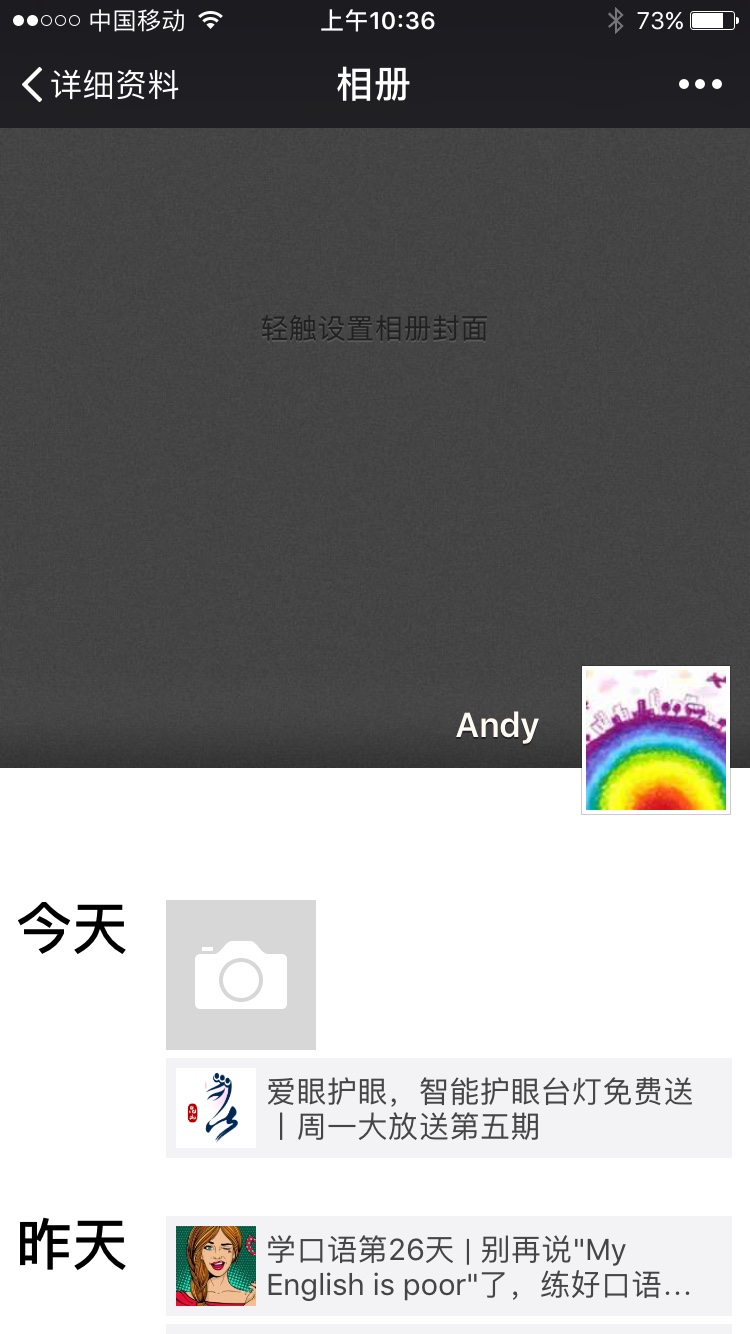This screenshot has width=750, height=1334.
Task: Go back to 详细资料
Action: point(100,85)
